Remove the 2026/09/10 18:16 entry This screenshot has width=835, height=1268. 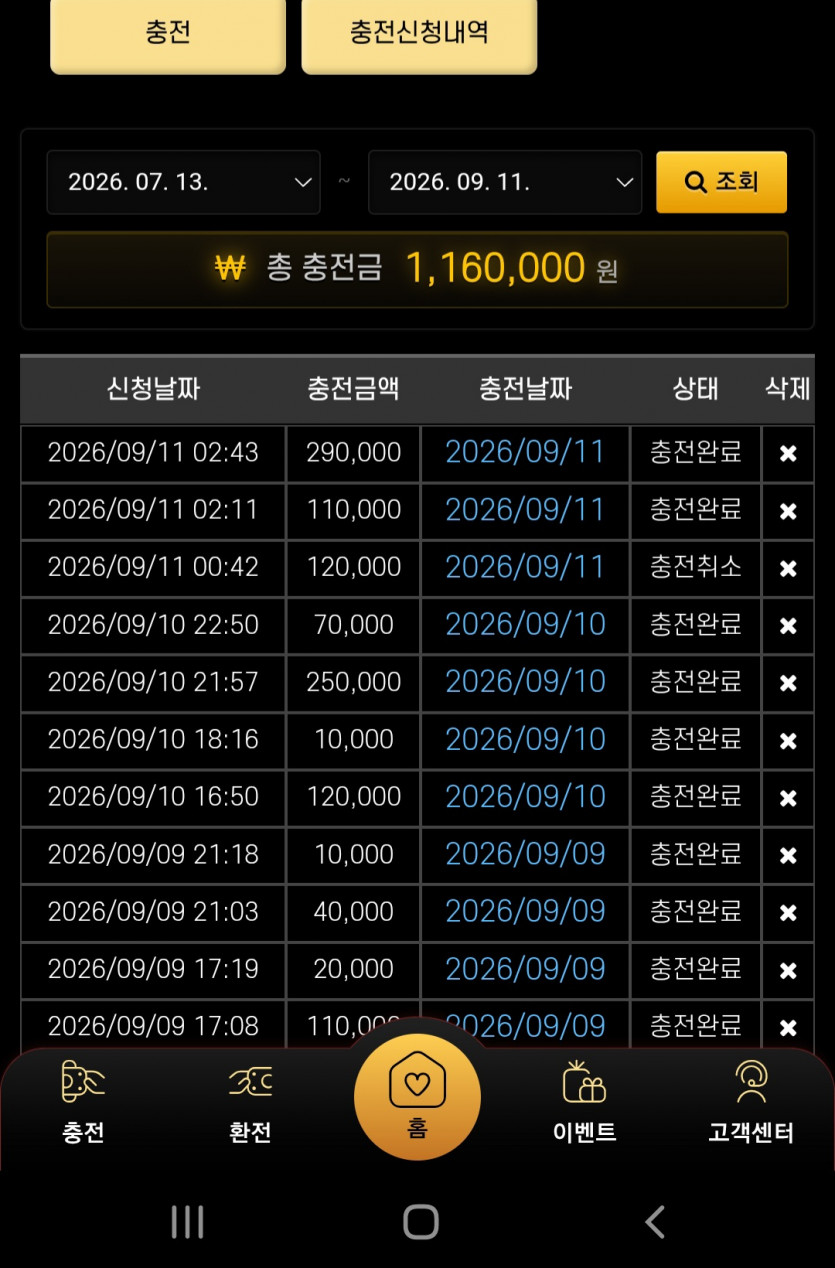click(x=788, y=741)
